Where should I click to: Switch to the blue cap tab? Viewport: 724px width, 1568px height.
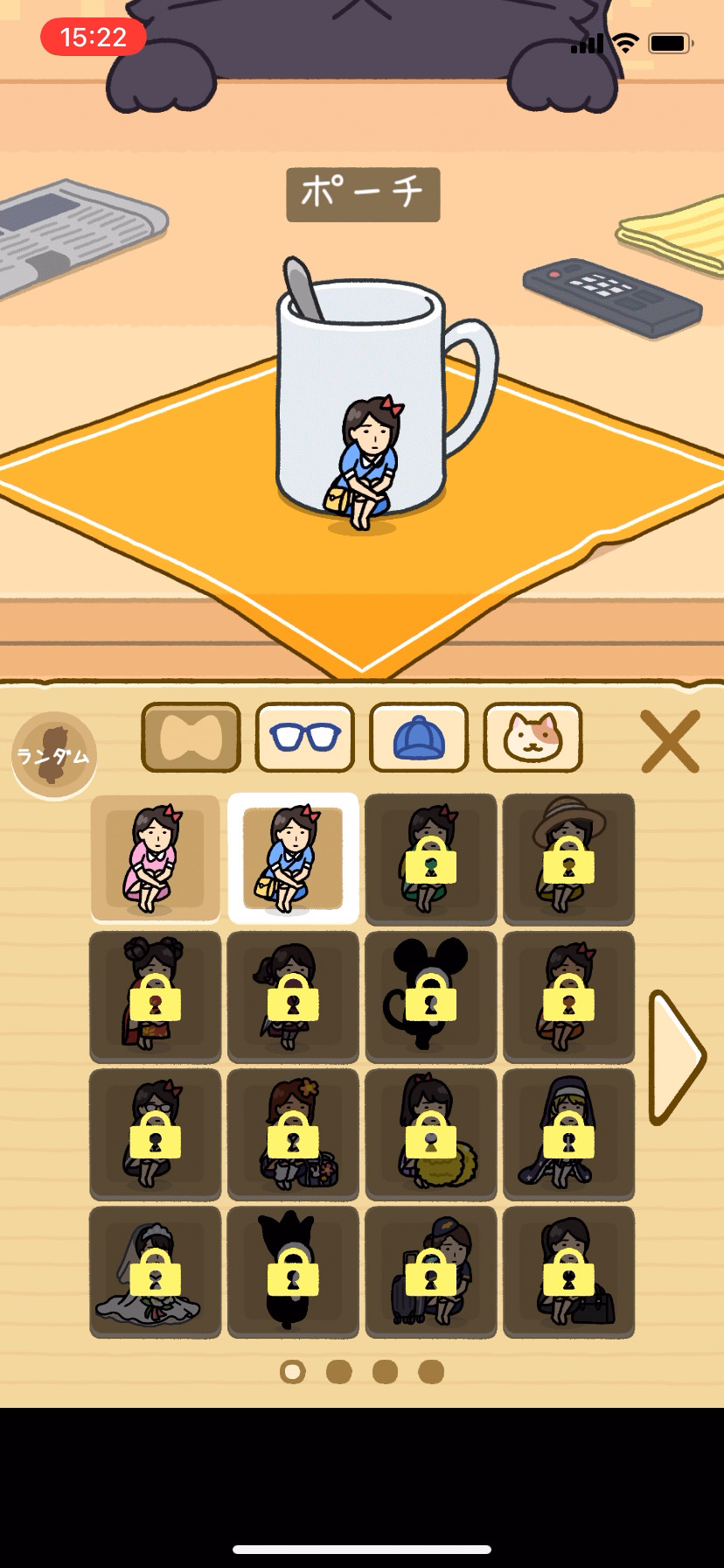(x=419, y=738)
